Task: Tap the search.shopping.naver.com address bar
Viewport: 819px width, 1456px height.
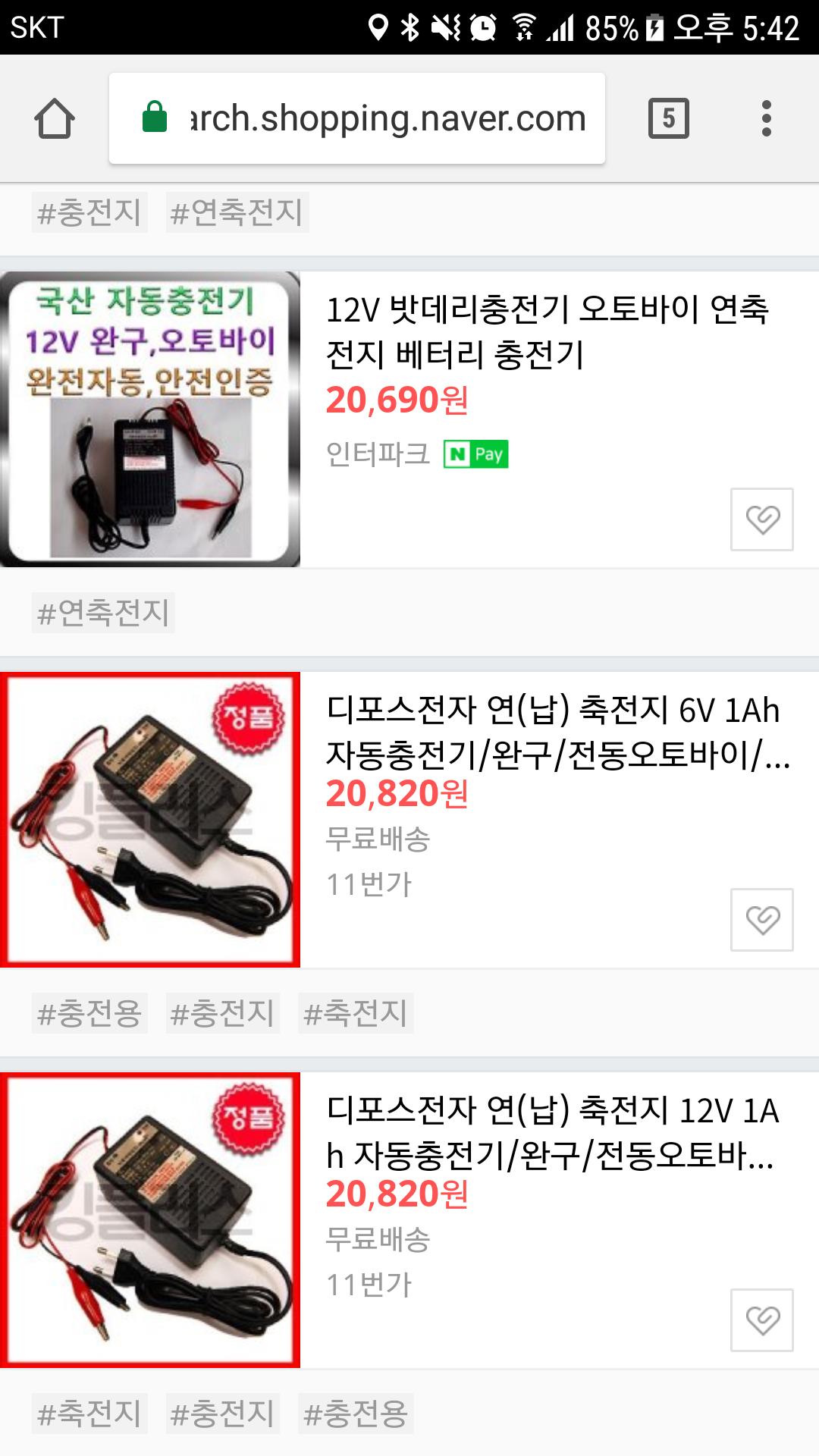Action: [356, 118]
